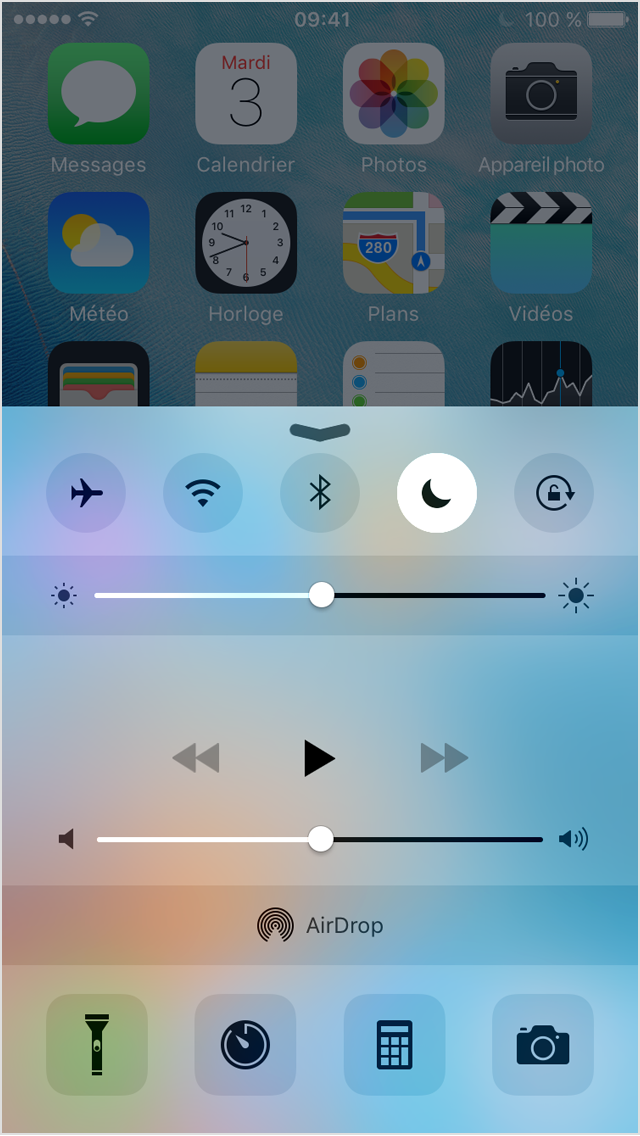Turn off Do Not Disturb moon
Viewport: 640px width, 1136px height.
(x=437, y=493)
